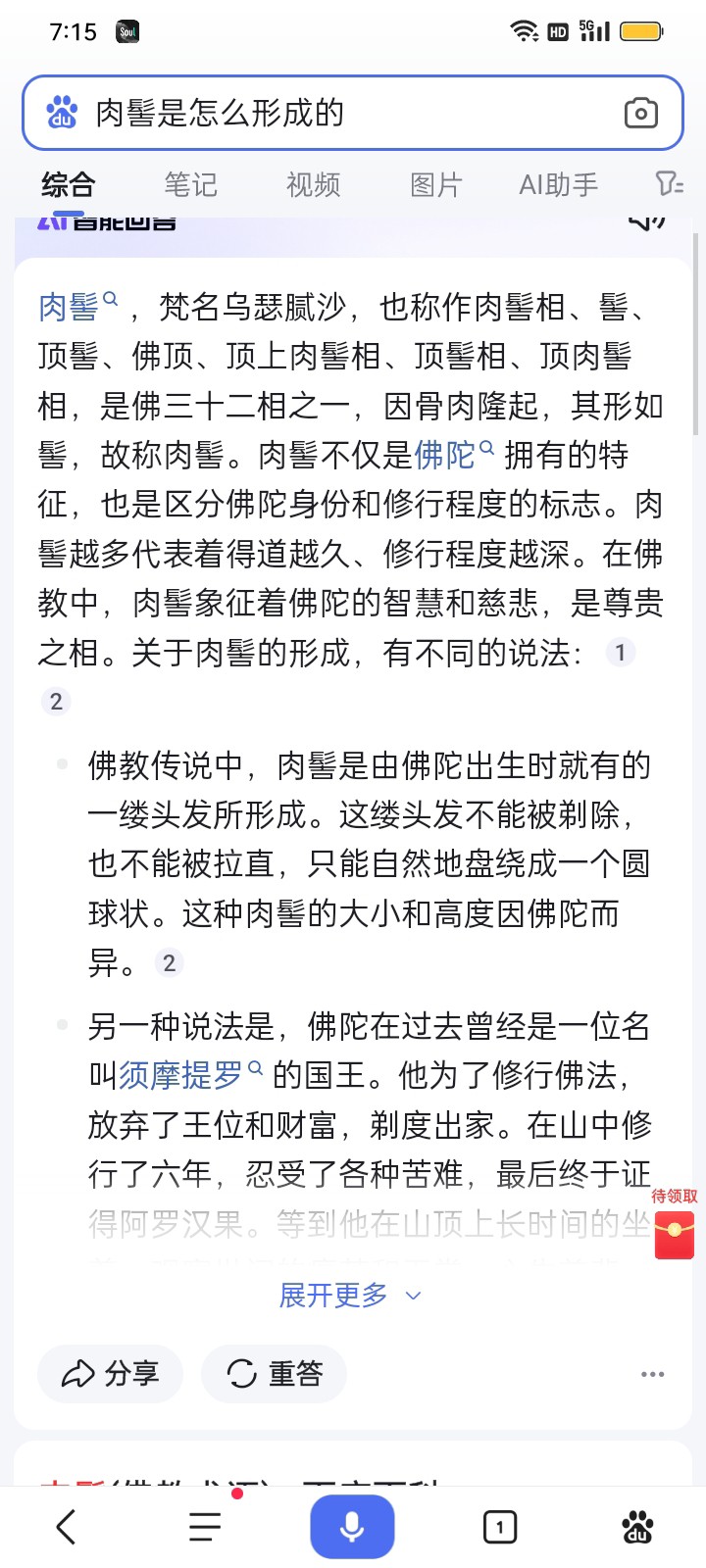Start voice search with the microphone

pyautogui.click(x=352, y=1527)
